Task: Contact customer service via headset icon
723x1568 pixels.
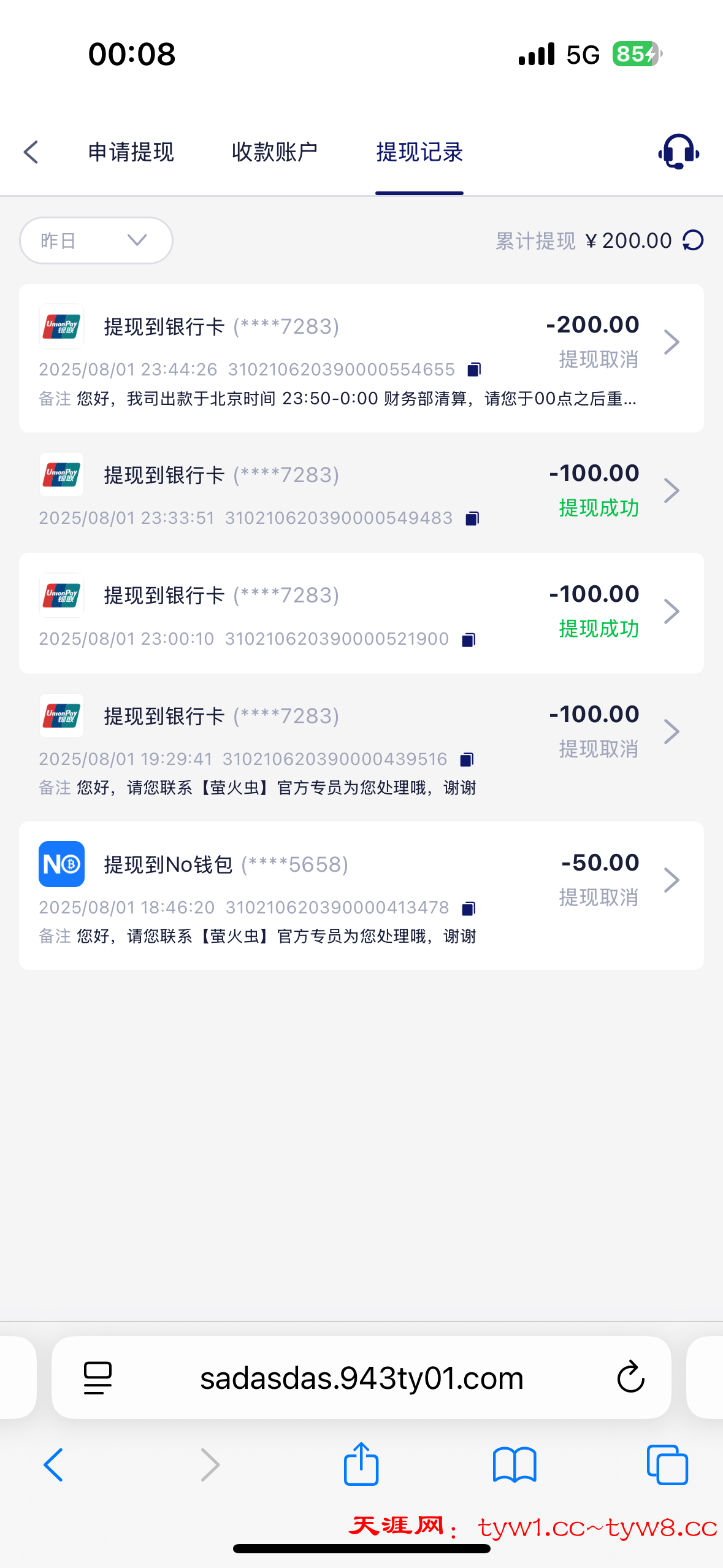Action: click(678, 152)
